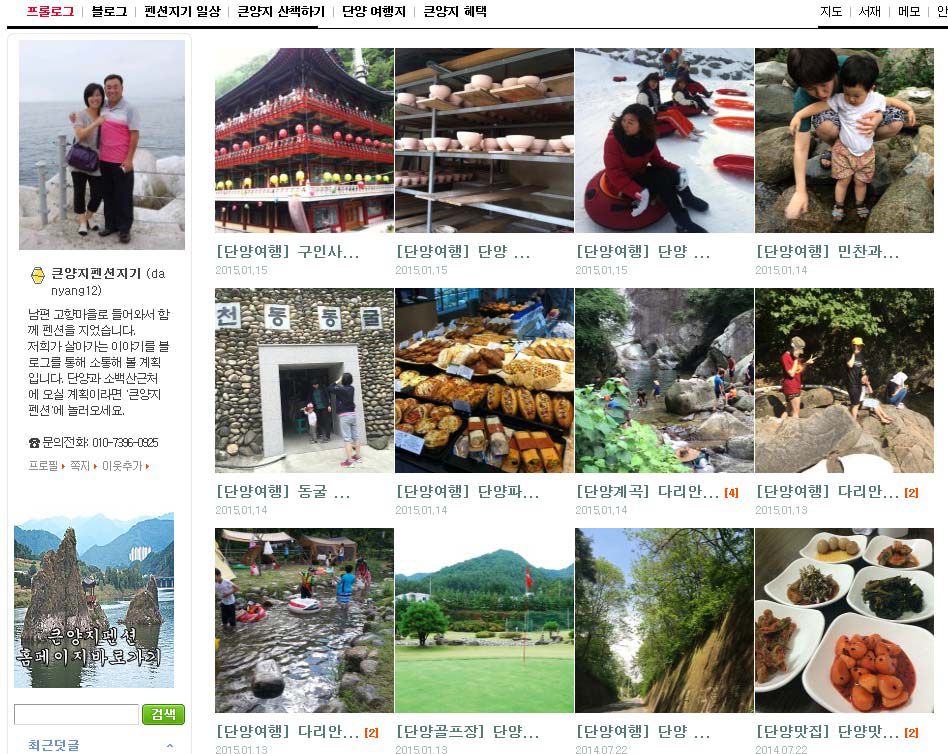The height and width of the screenshot is (754, 948).
Task: Open the 큰양지 산책하기 category
Action: point(281,12)
